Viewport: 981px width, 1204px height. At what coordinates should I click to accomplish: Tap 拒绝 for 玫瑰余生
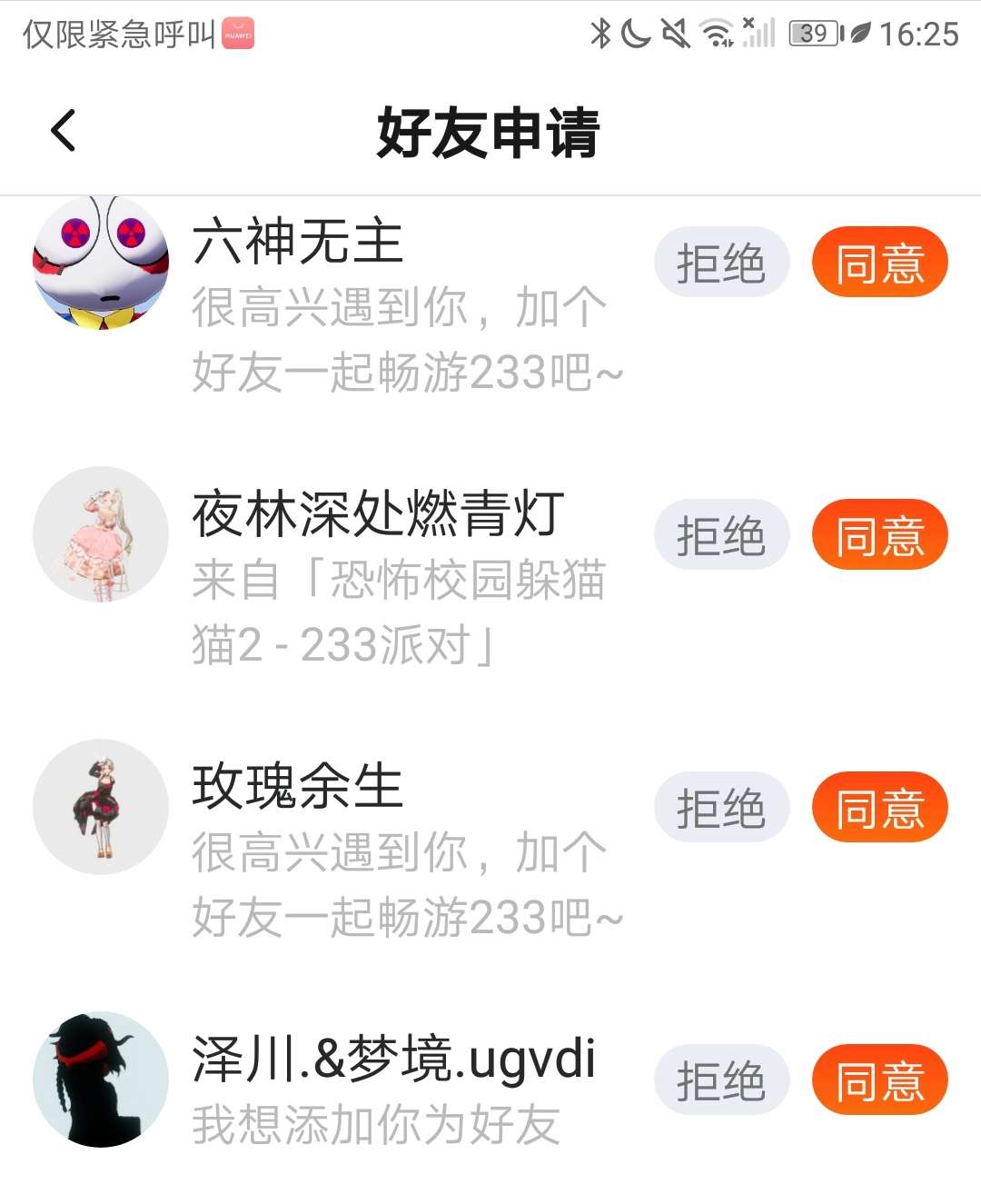pos(721,808)
